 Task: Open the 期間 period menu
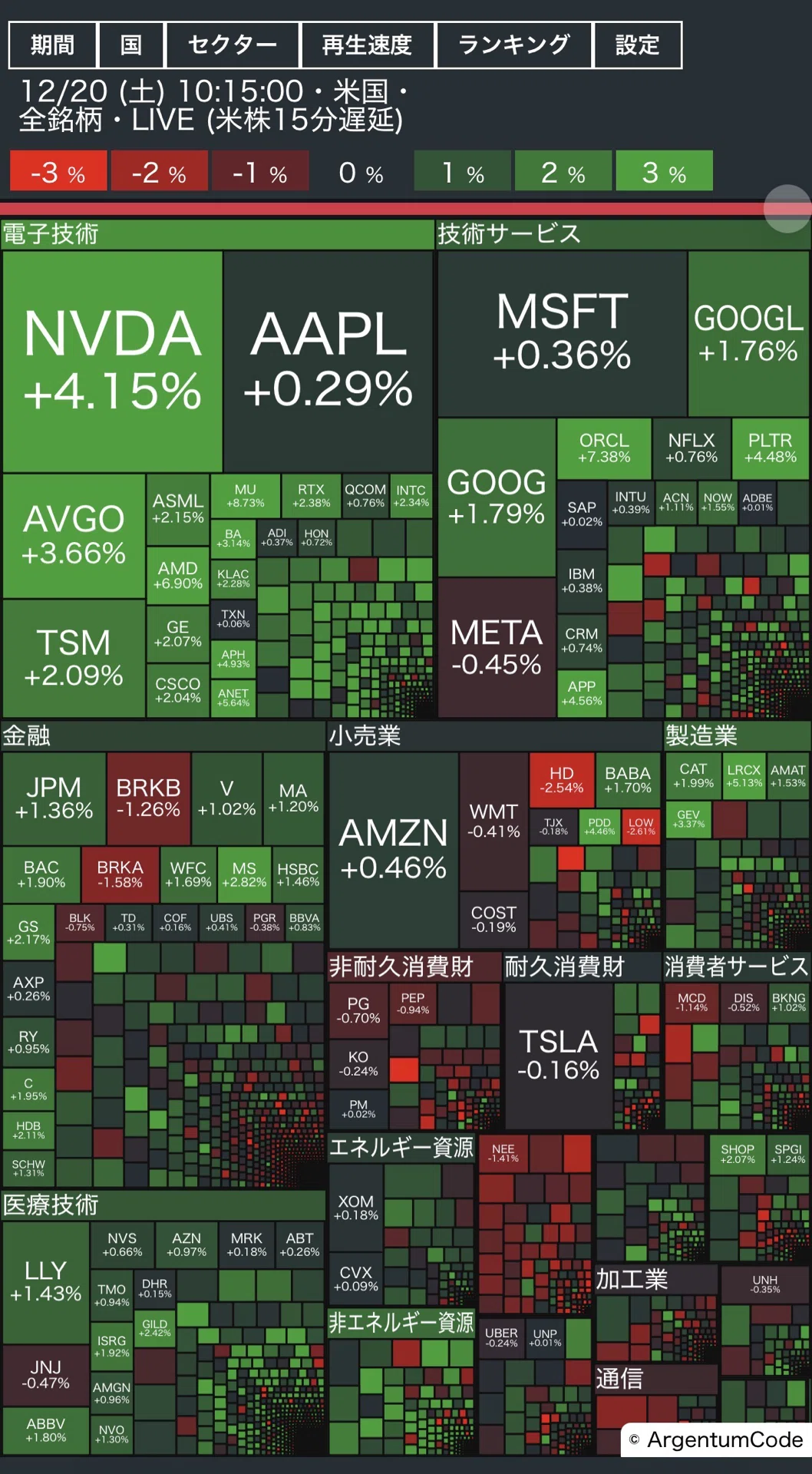pyautogui.click(x=53, y=45)
